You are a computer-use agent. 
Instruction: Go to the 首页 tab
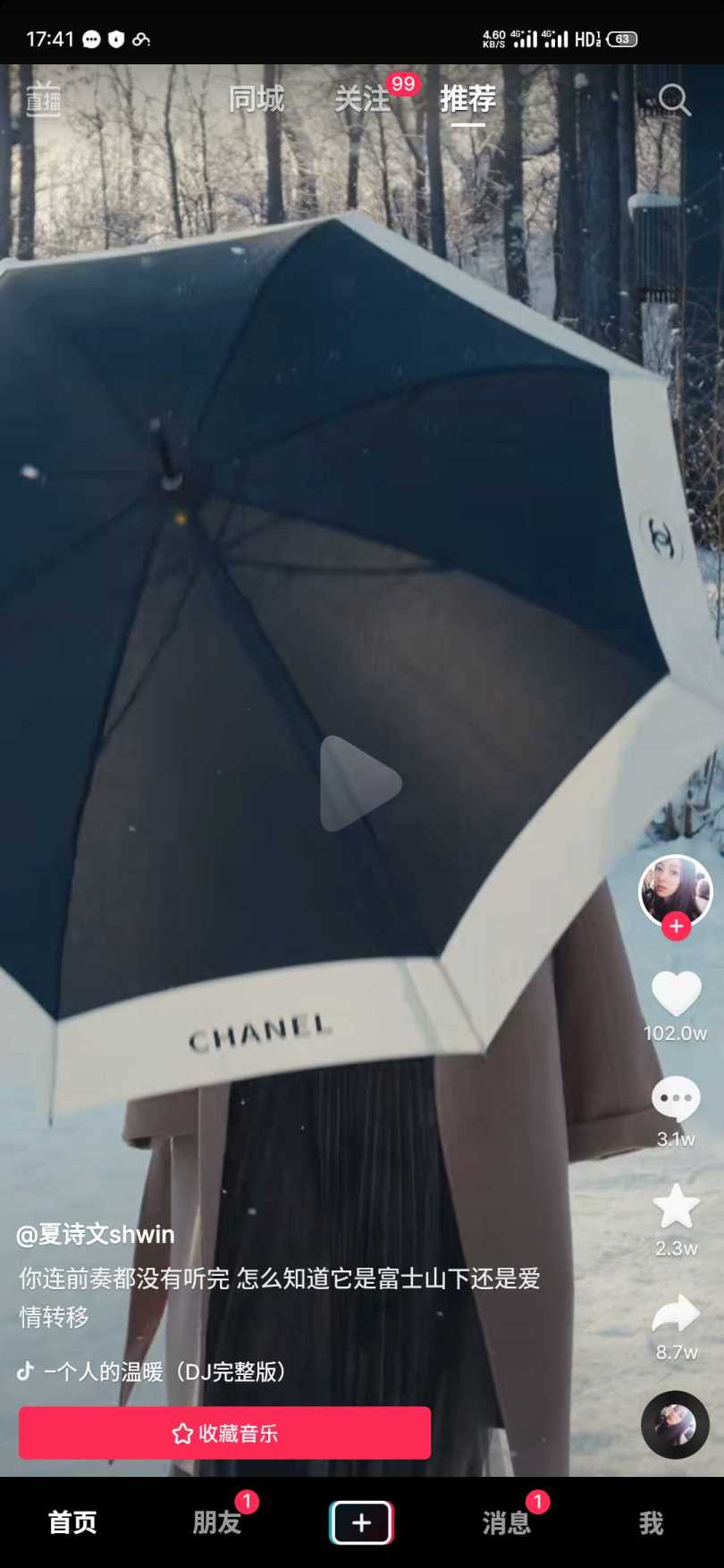72,1522
